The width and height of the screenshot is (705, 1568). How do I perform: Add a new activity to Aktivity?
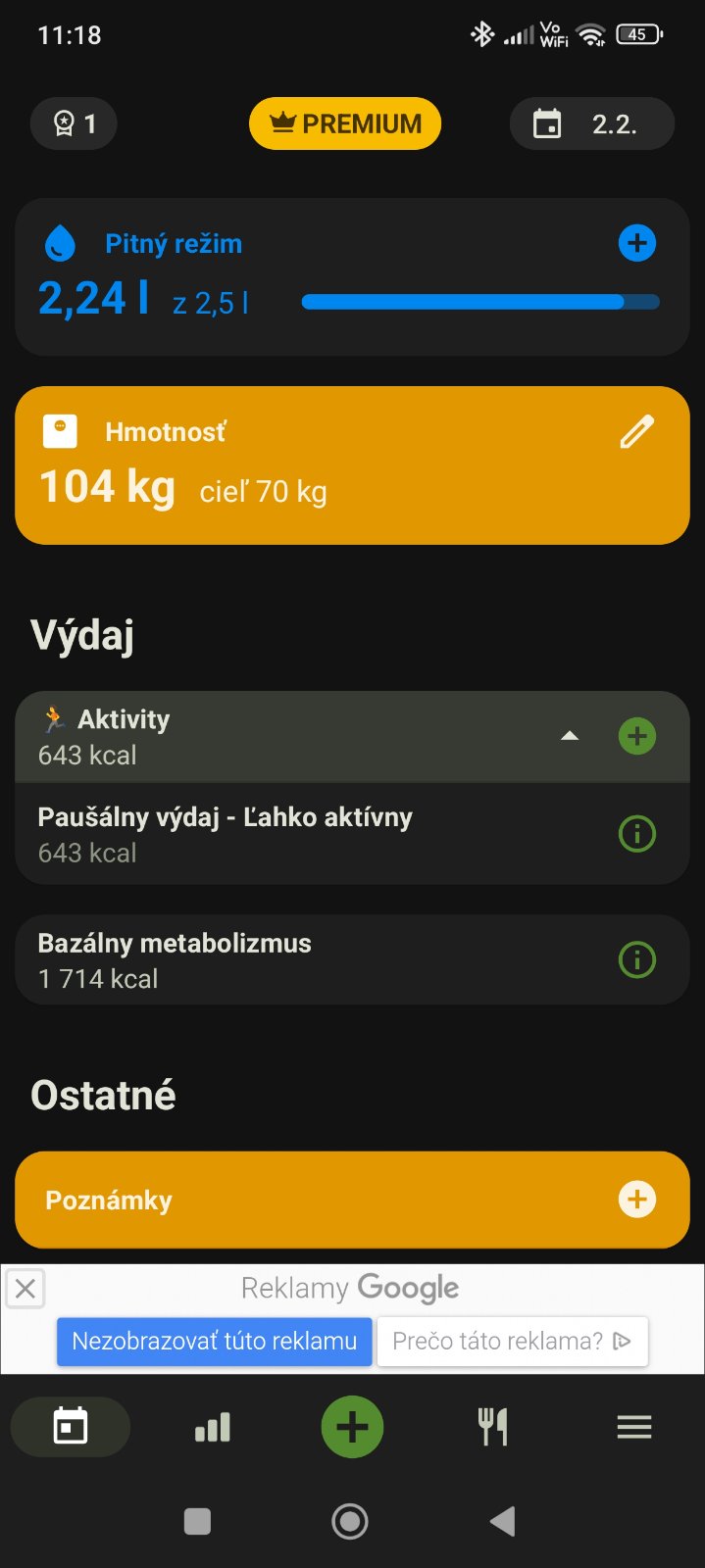pyautogui.click(x=637, y=736)
